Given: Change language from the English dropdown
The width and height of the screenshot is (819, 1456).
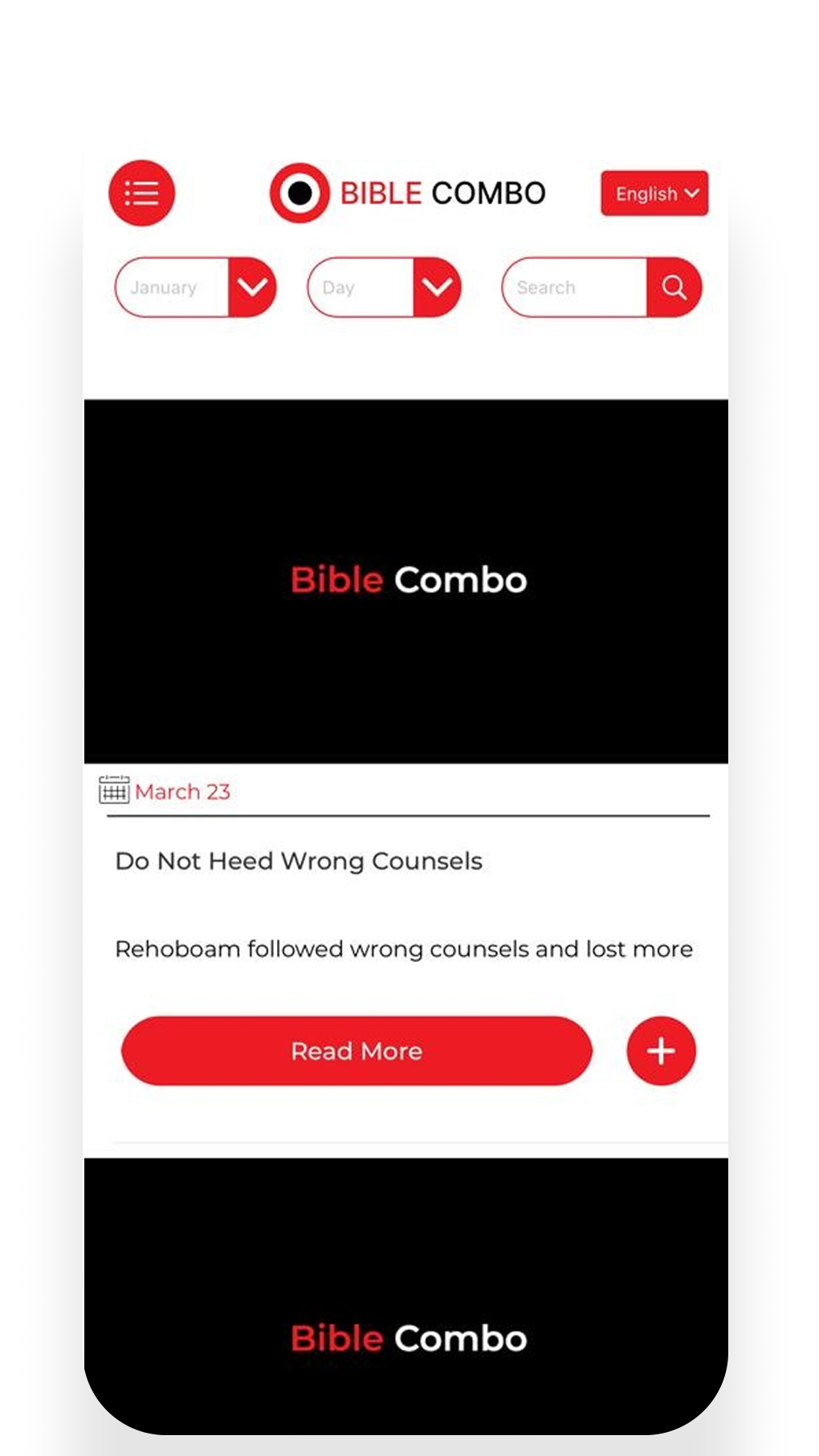Looking at the screenshot, I should tap(654, 194).
